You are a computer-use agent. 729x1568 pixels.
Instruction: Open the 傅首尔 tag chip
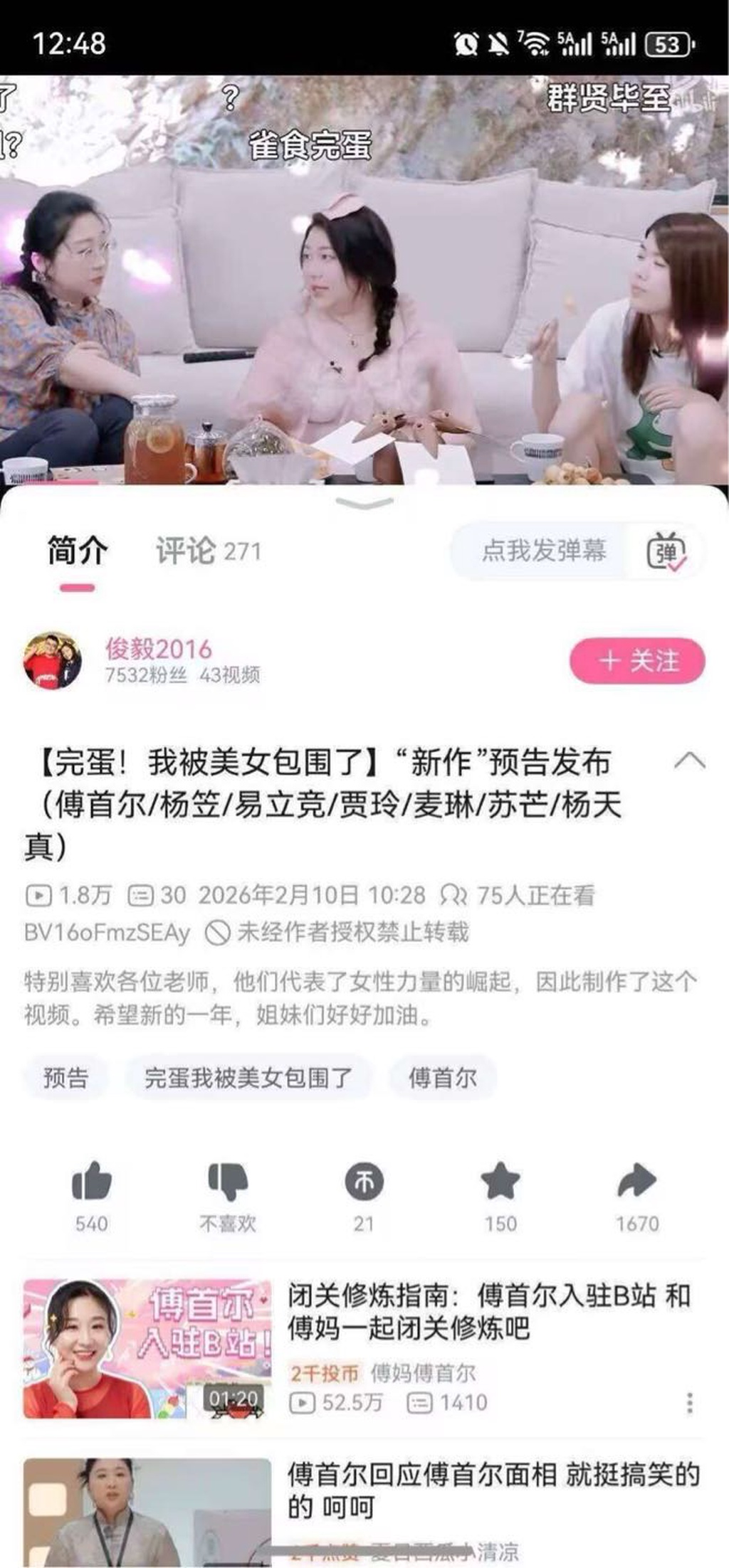[x=442, y=1078]
